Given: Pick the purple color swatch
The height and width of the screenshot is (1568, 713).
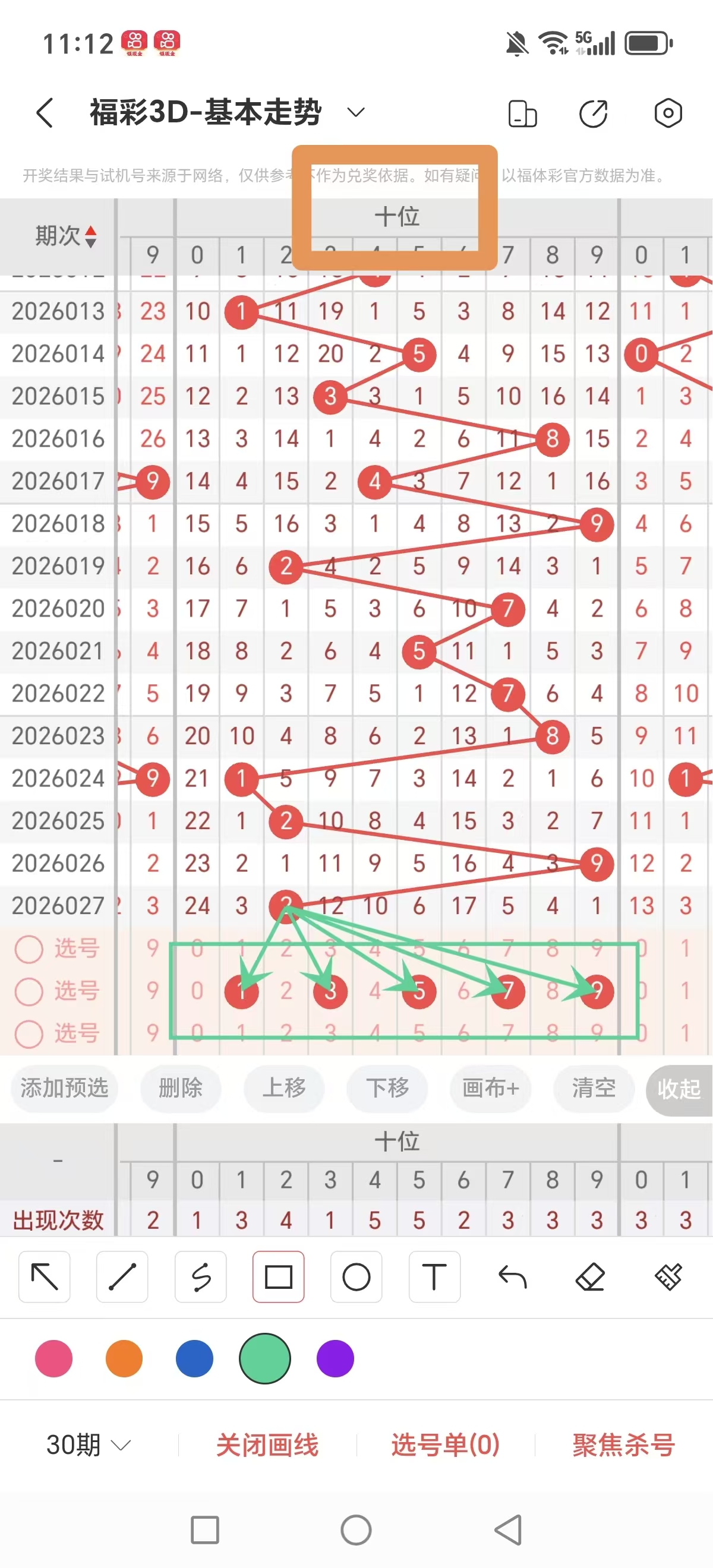Looking at the screenshot, I should click(x=335, y=1358).
